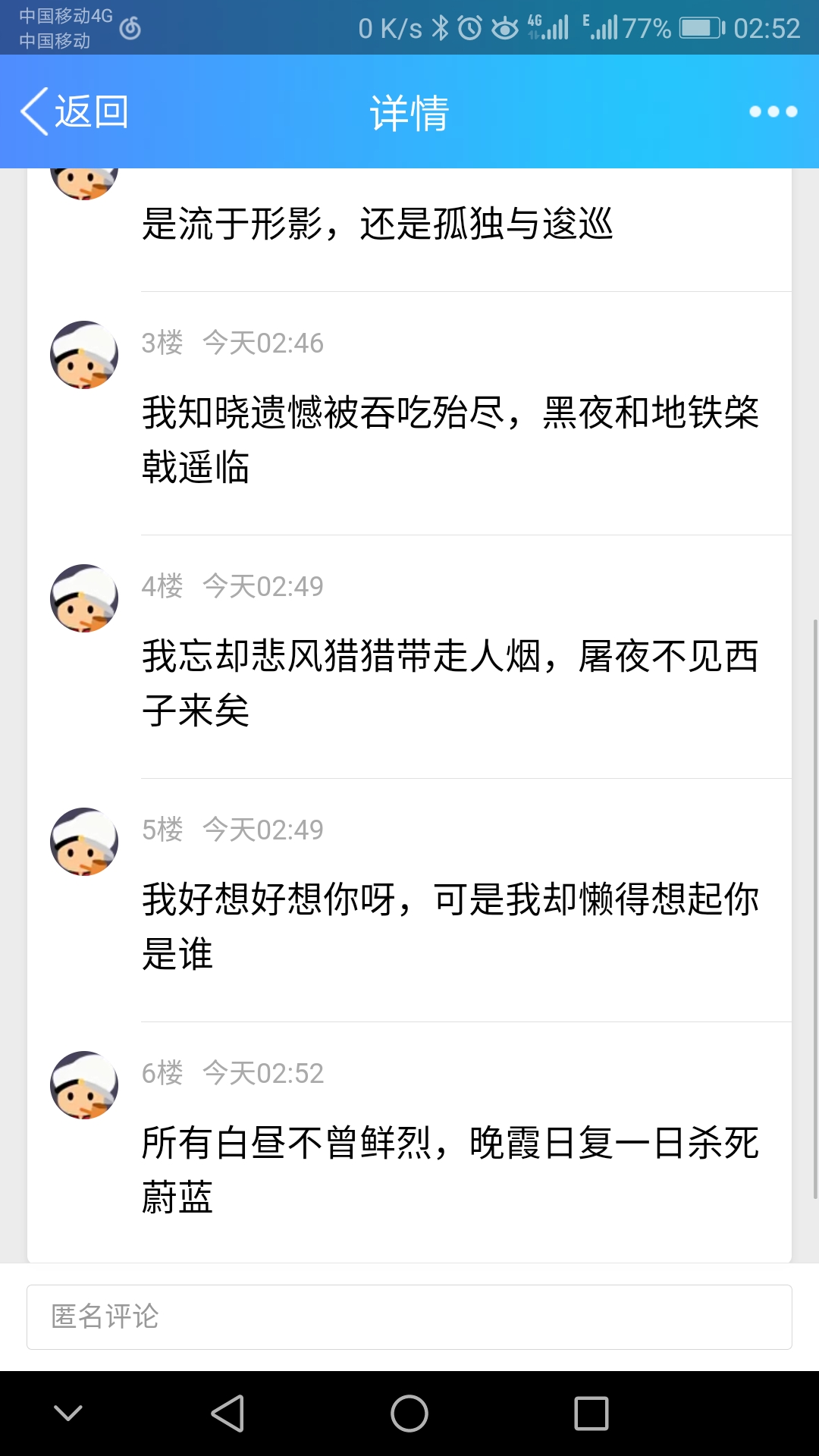Tap the system home button

pos(409,1414)
